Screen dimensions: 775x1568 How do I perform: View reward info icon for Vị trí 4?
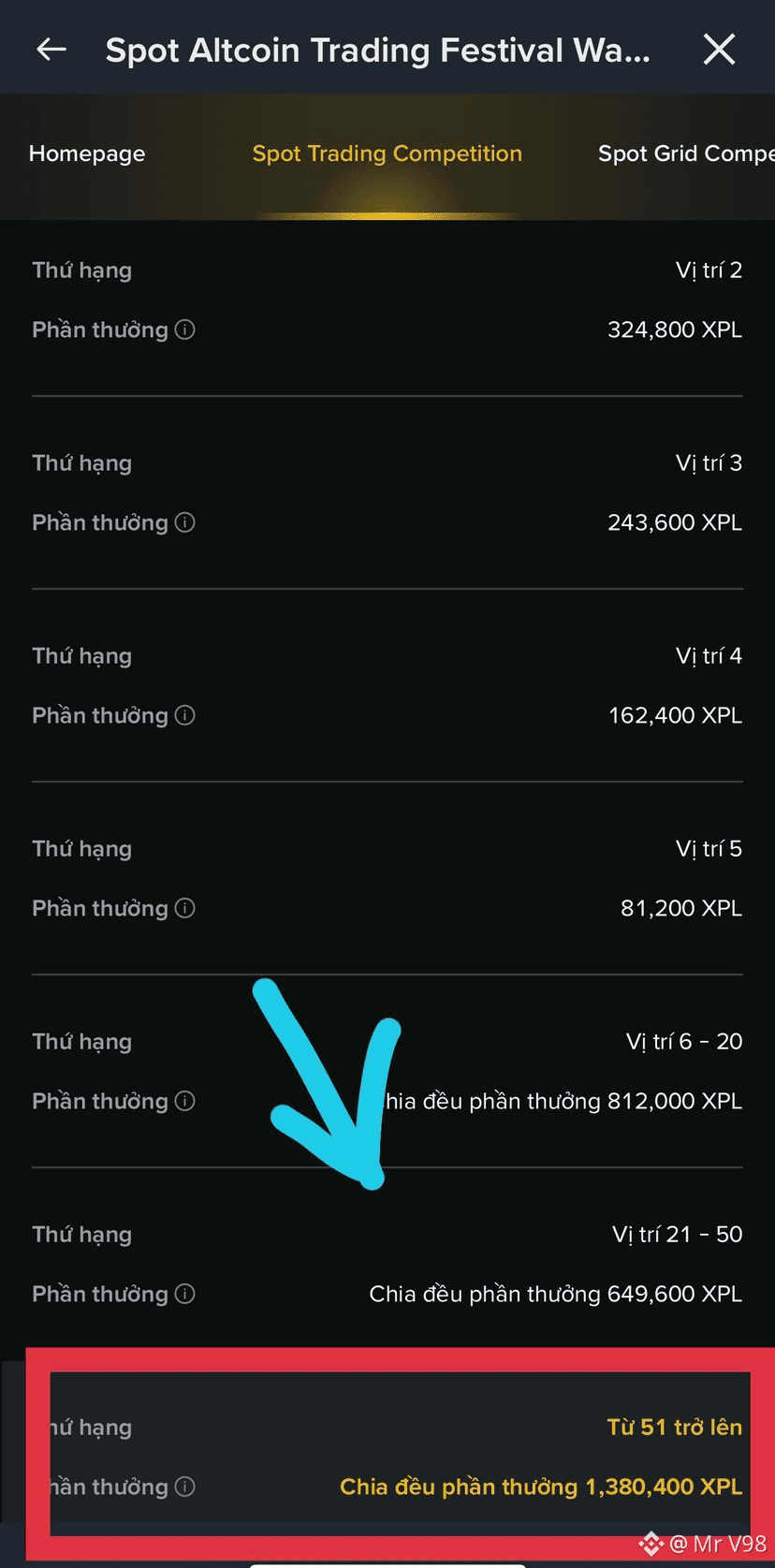[x=185, y=715]
